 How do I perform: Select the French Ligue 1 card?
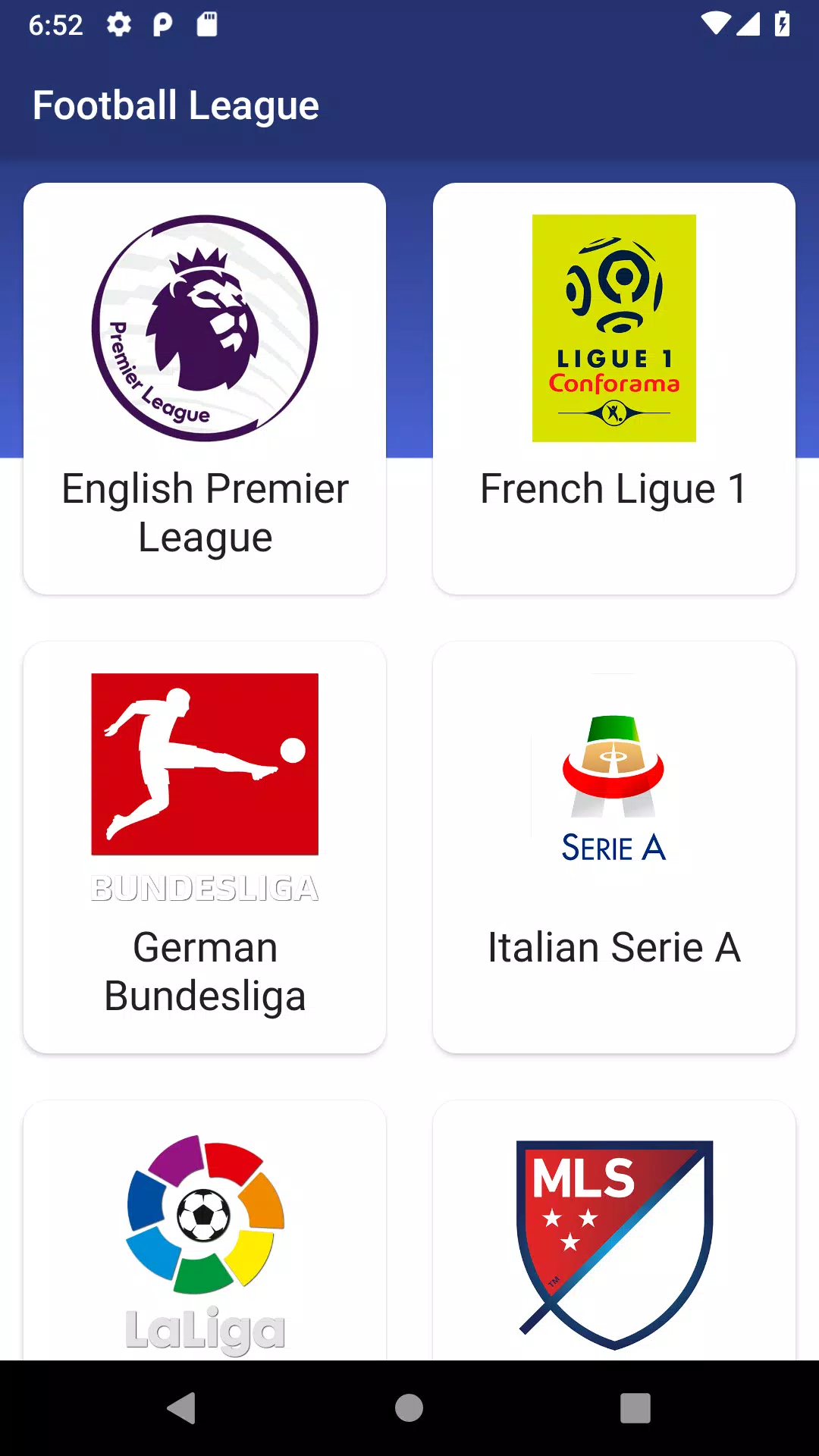(614, 388)
